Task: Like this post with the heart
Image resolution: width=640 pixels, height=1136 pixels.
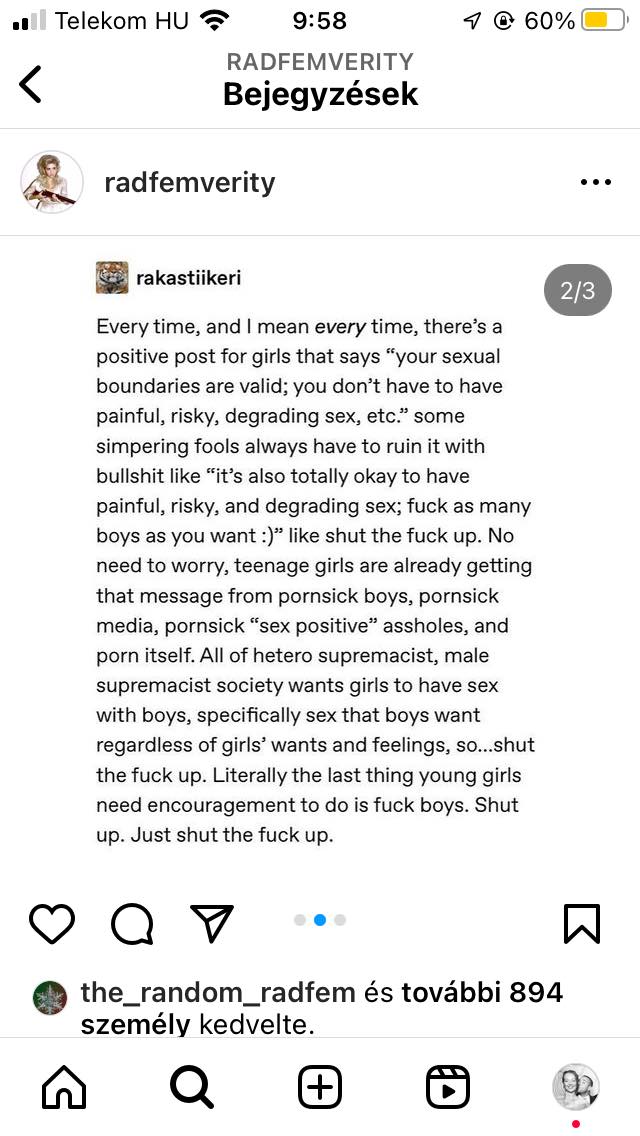Action: (x=52, y=923)
